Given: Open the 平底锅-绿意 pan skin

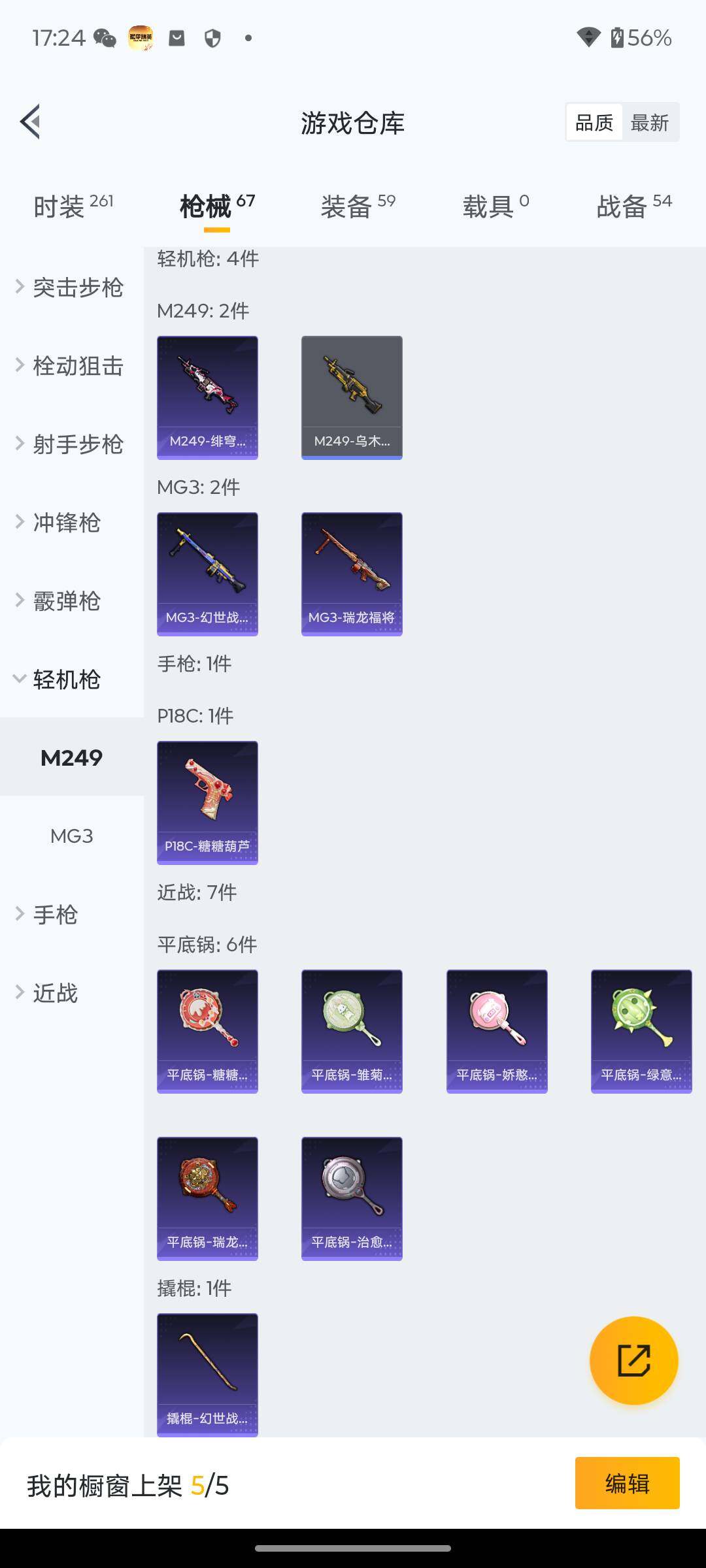Looking at the screenshot, I should 641,1031.
